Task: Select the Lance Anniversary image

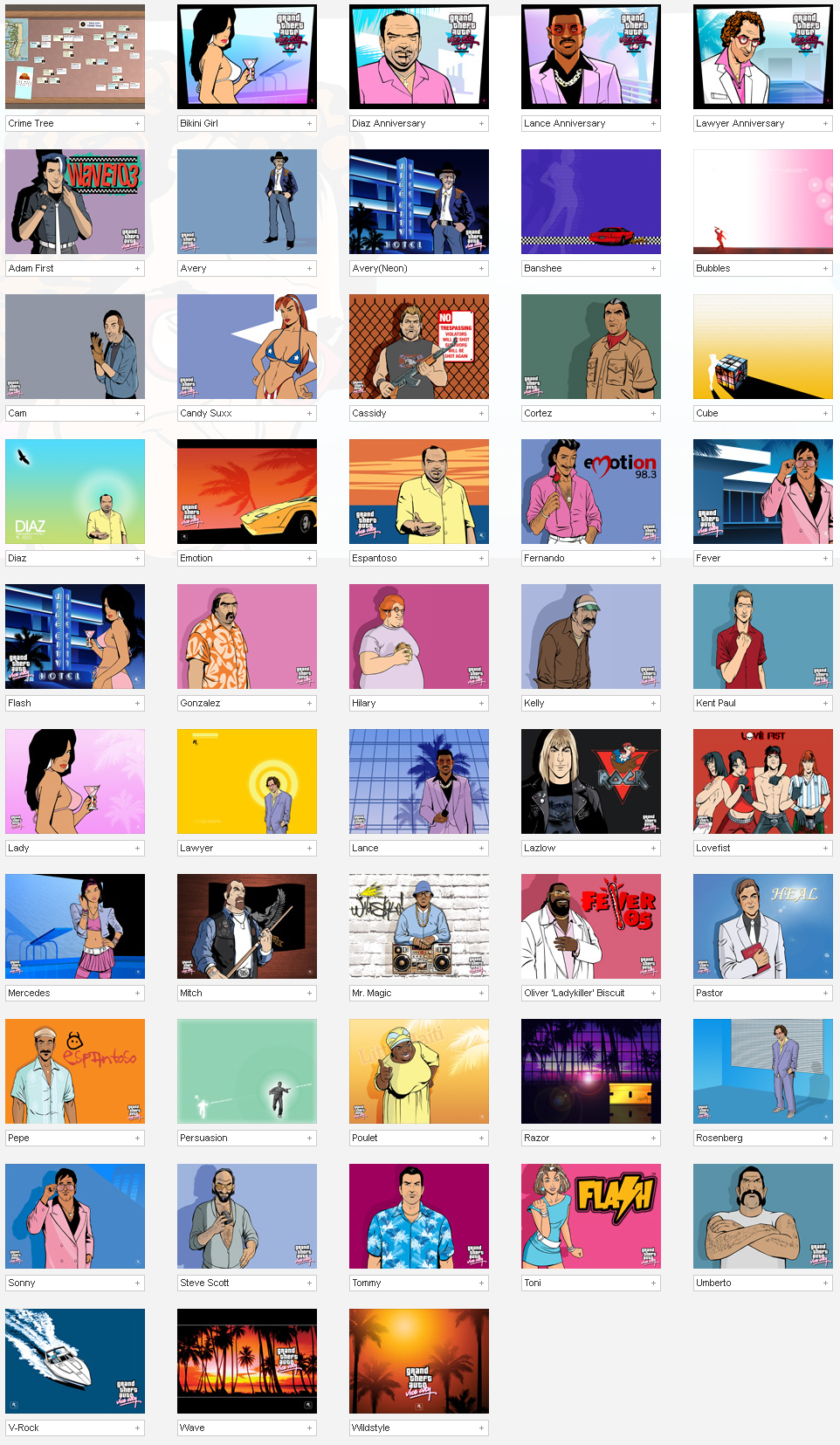Action: coord(591,57)
